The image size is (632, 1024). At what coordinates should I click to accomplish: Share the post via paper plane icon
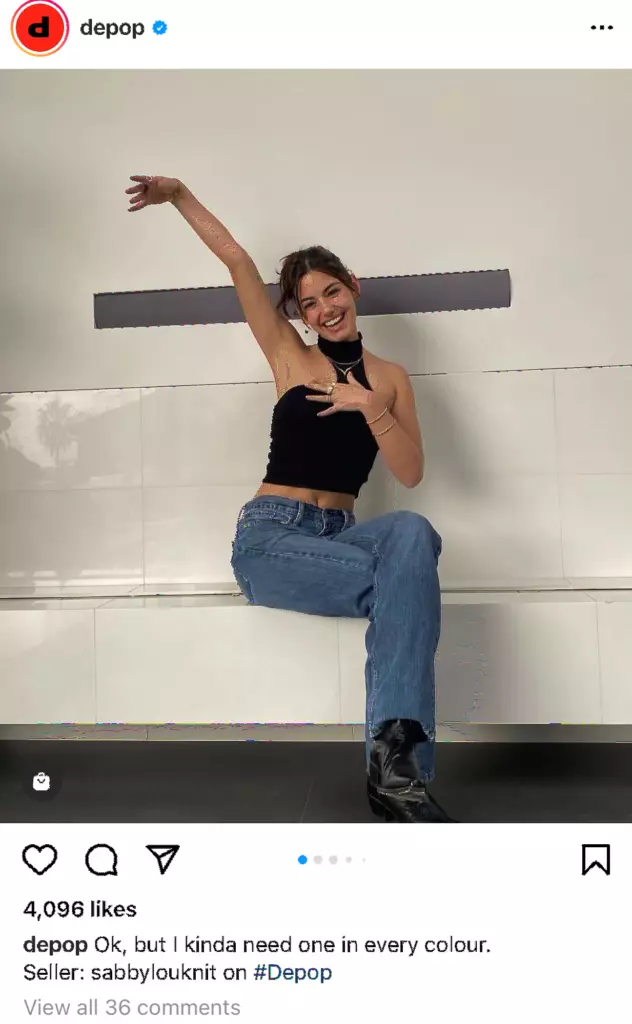coord(162,859)
